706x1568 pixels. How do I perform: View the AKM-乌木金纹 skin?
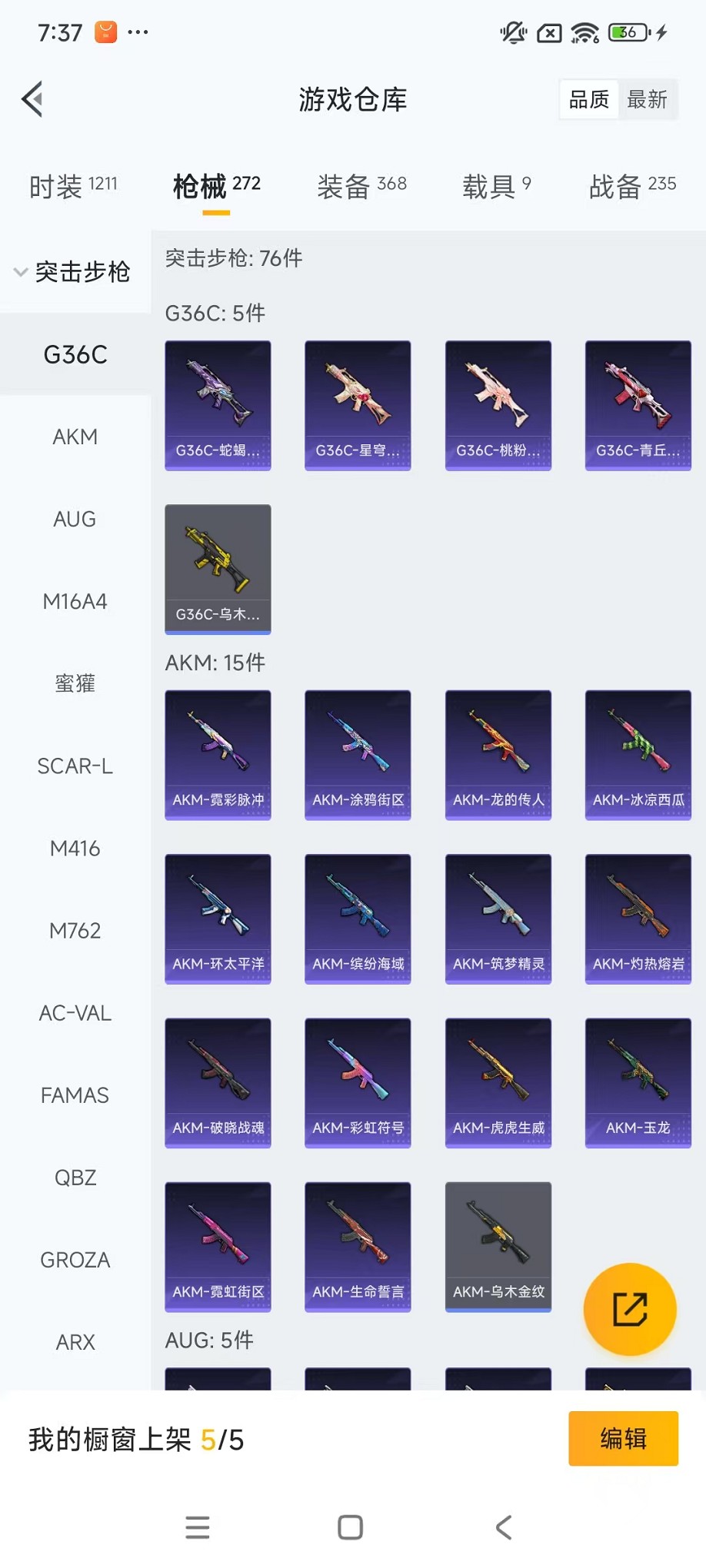pos(498,1247)
